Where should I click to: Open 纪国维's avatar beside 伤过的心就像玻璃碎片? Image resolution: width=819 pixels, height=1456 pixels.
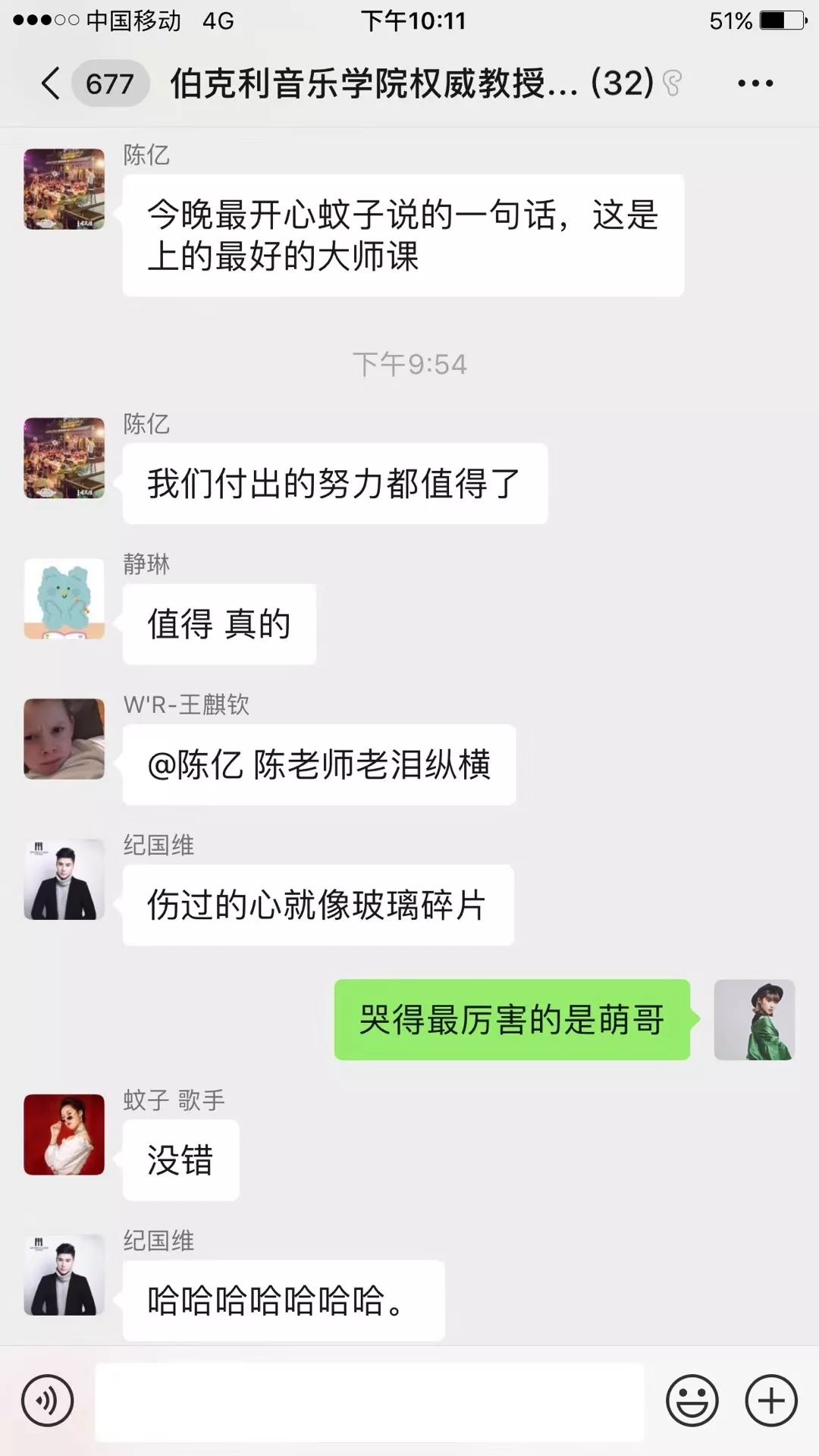(64, 880)
